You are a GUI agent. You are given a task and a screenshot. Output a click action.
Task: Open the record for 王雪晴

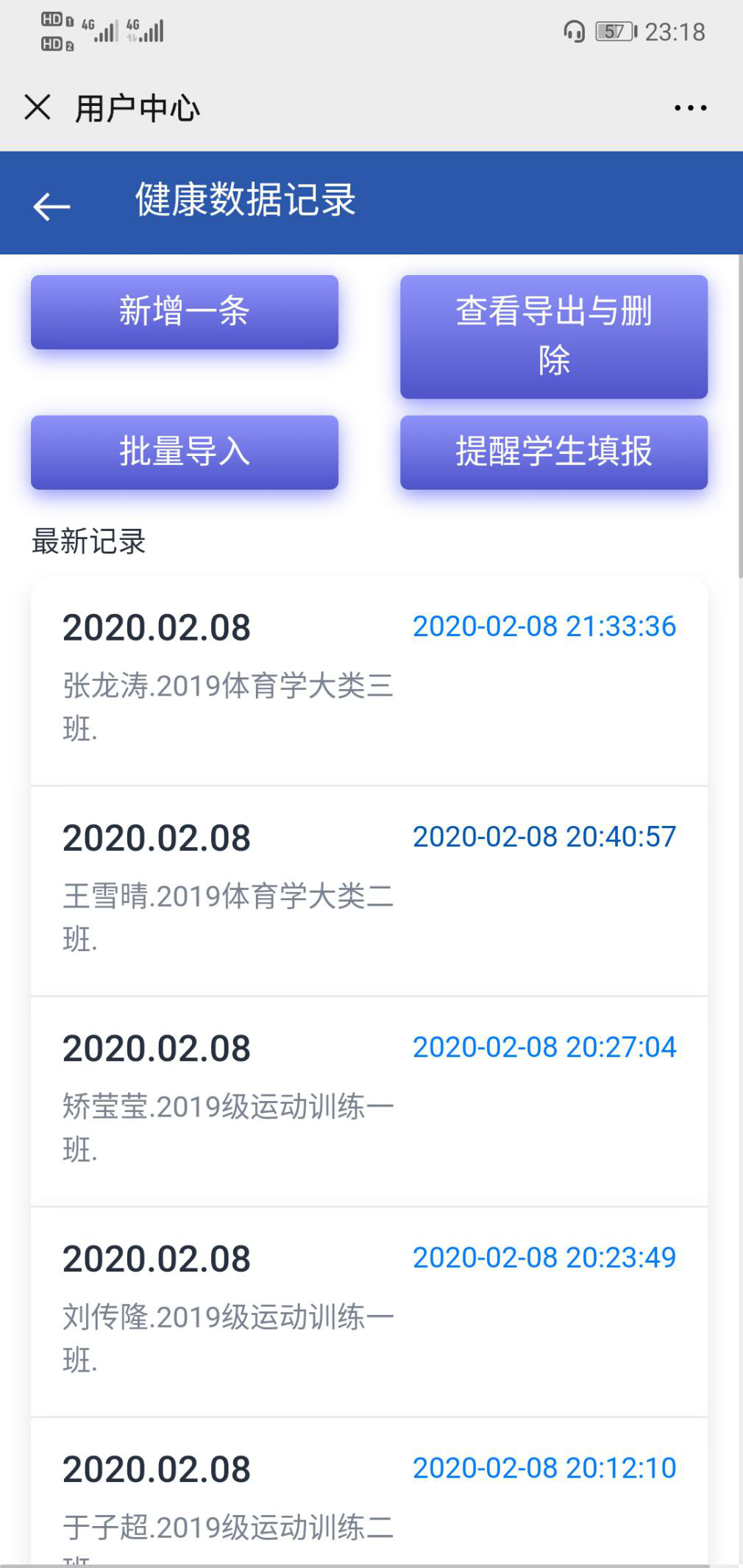369,891
